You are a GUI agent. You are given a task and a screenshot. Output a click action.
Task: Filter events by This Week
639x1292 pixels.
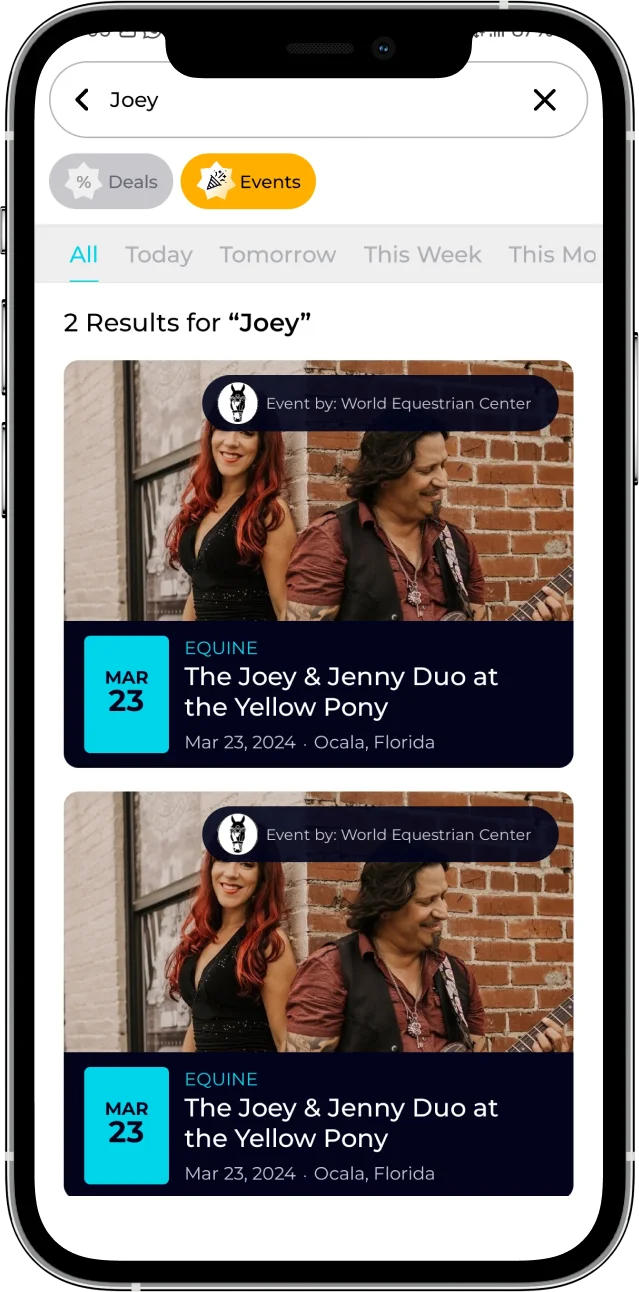(x=422, y=255)
